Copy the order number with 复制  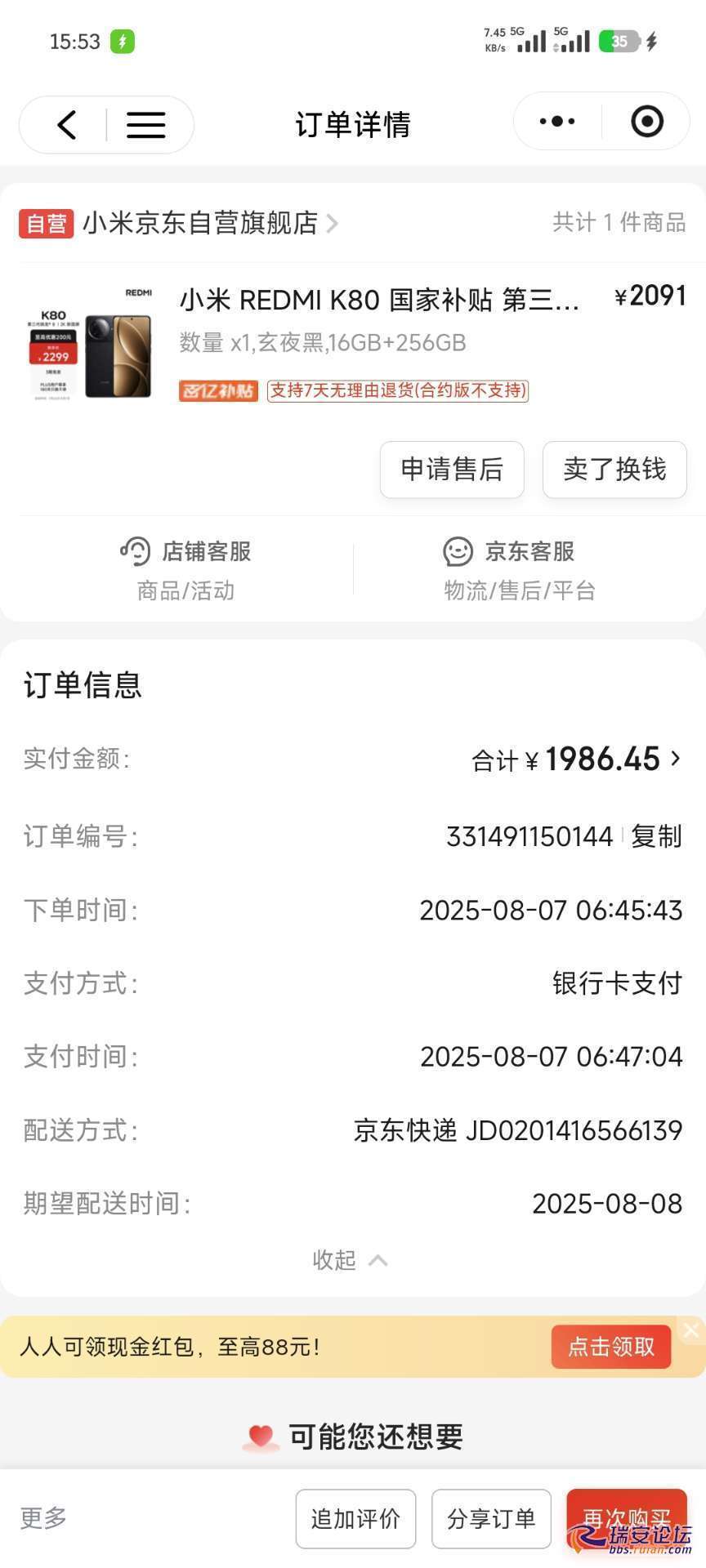656,836
